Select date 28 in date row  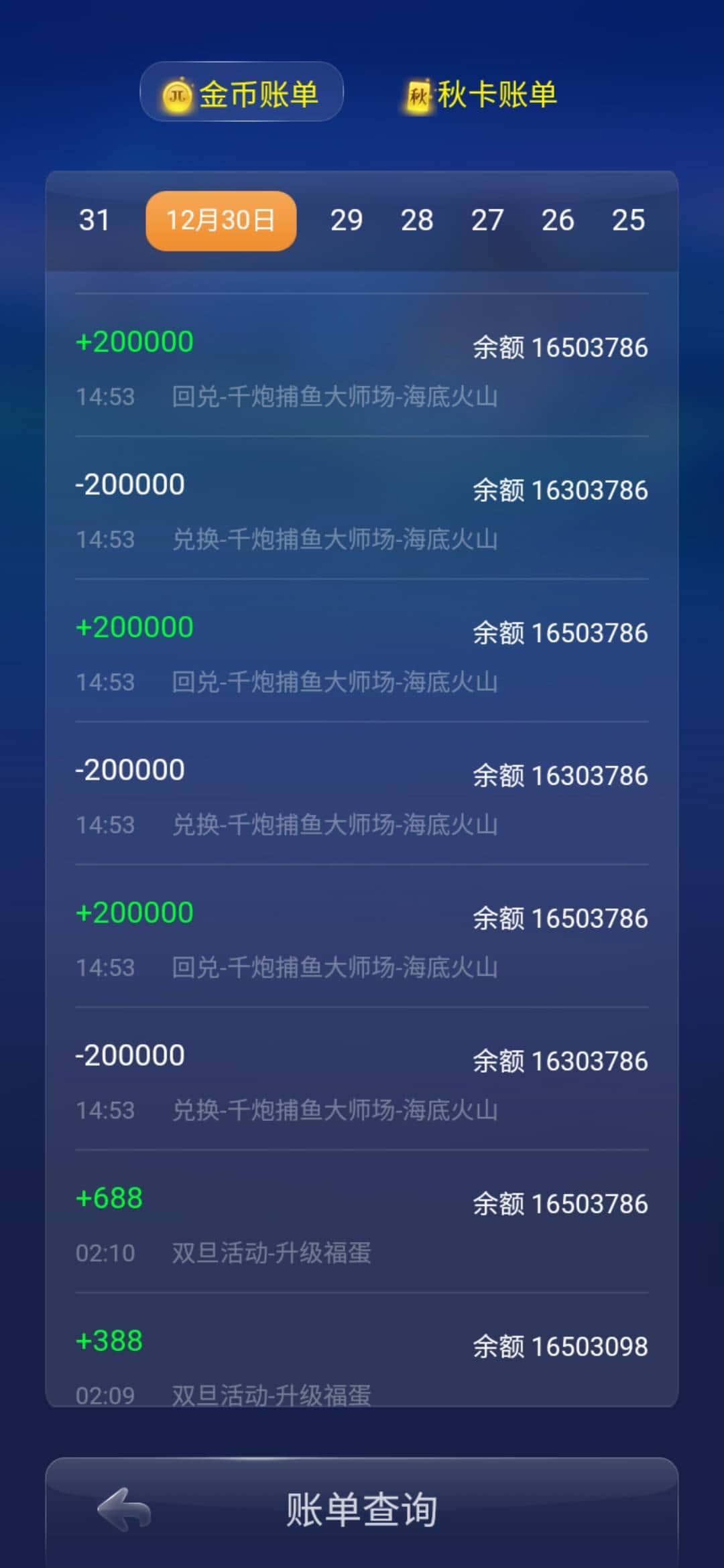418,220
